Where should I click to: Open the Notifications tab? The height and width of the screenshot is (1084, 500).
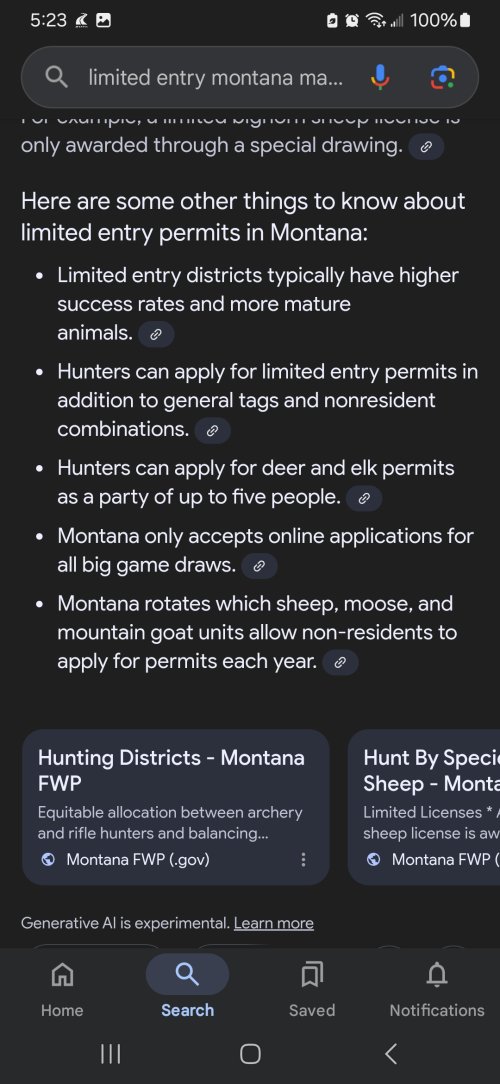437,987
